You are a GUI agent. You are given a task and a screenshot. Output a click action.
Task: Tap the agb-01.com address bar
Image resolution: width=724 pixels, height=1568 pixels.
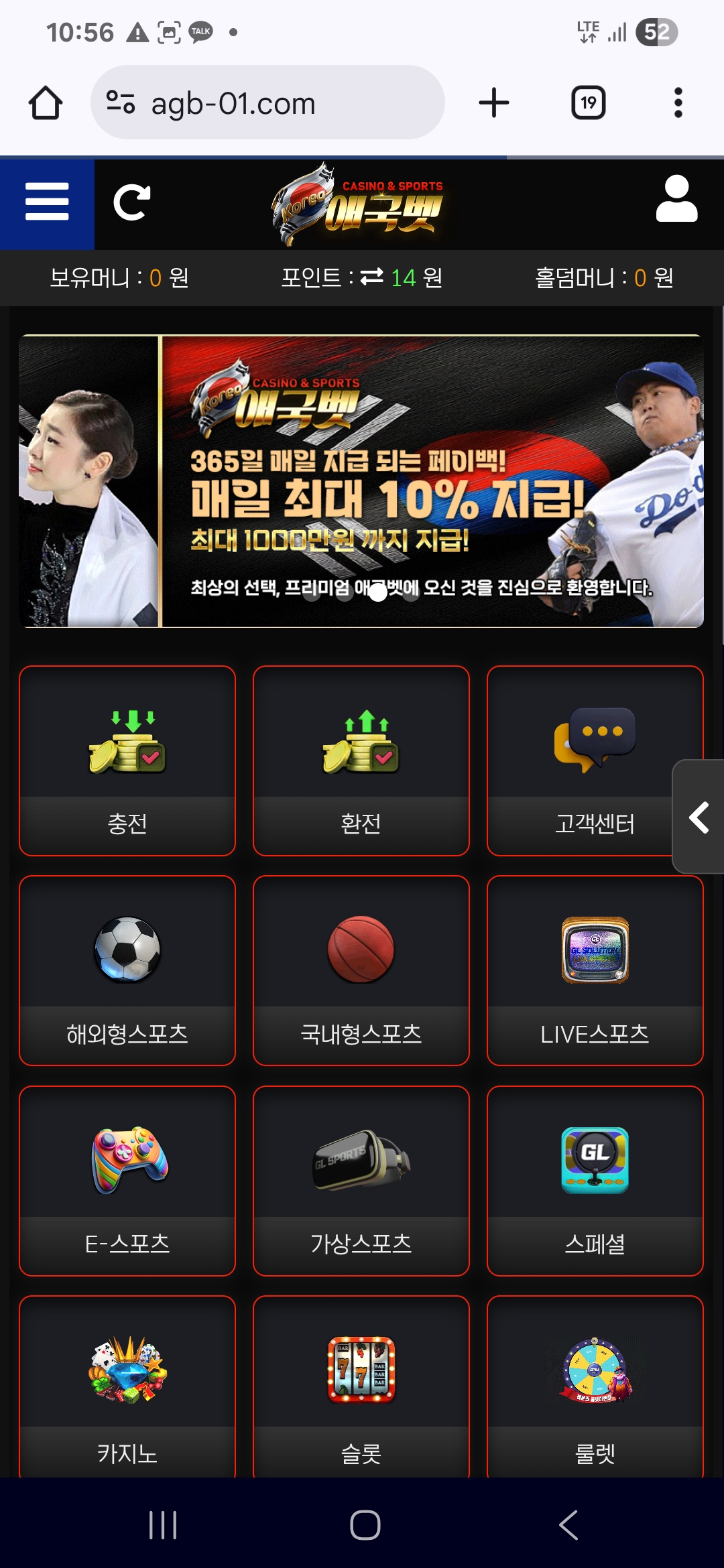point(267,103)
